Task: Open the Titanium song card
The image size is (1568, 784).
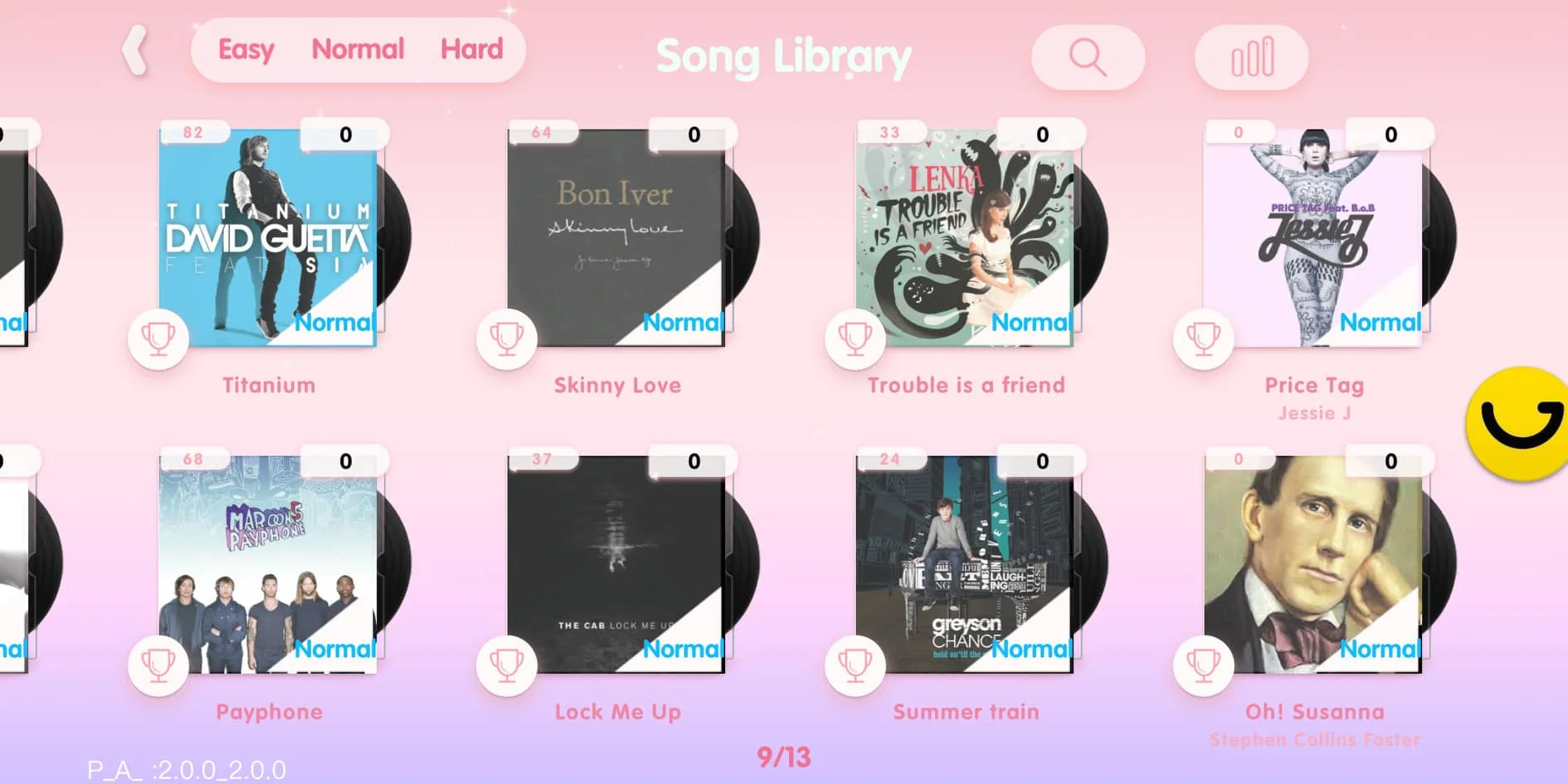Action: pyautogui.click(x=268, y=236)
